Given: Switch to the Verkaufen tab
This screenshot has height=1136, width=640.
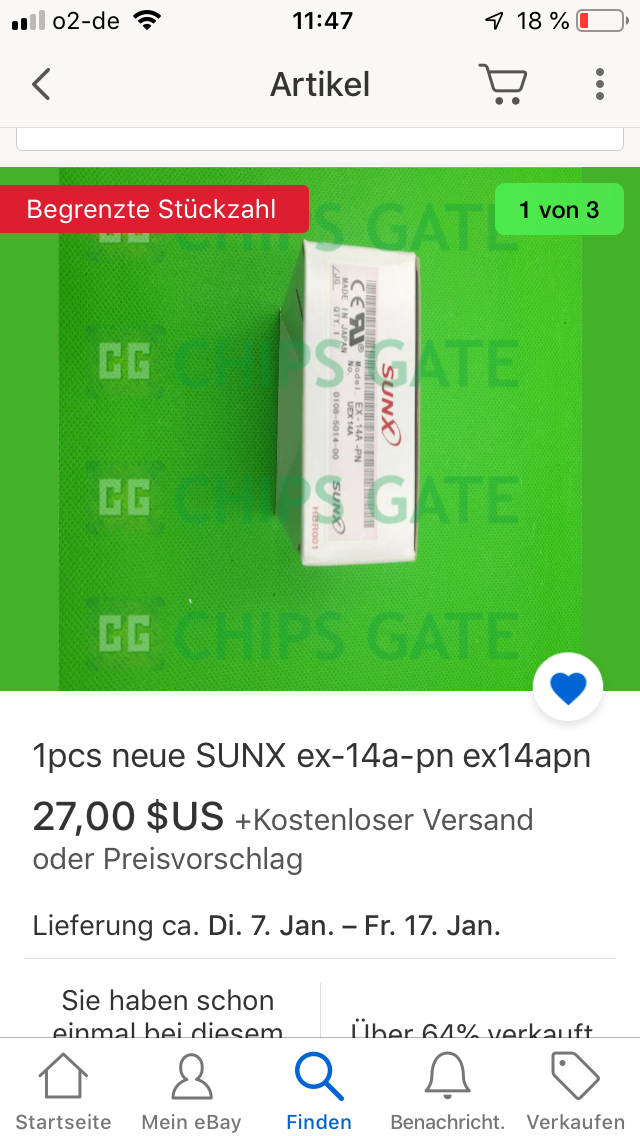Looking at the screenshot, I should point(575,1092).
